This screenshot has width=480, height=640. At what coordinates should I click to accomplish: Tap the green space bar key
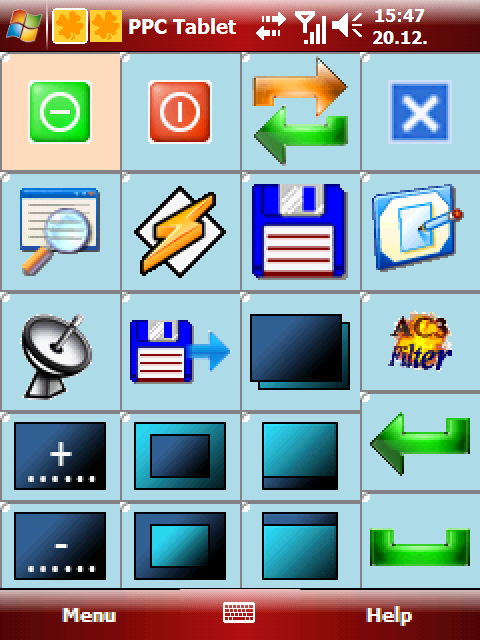pyautogui.click(x=420, y=541)
